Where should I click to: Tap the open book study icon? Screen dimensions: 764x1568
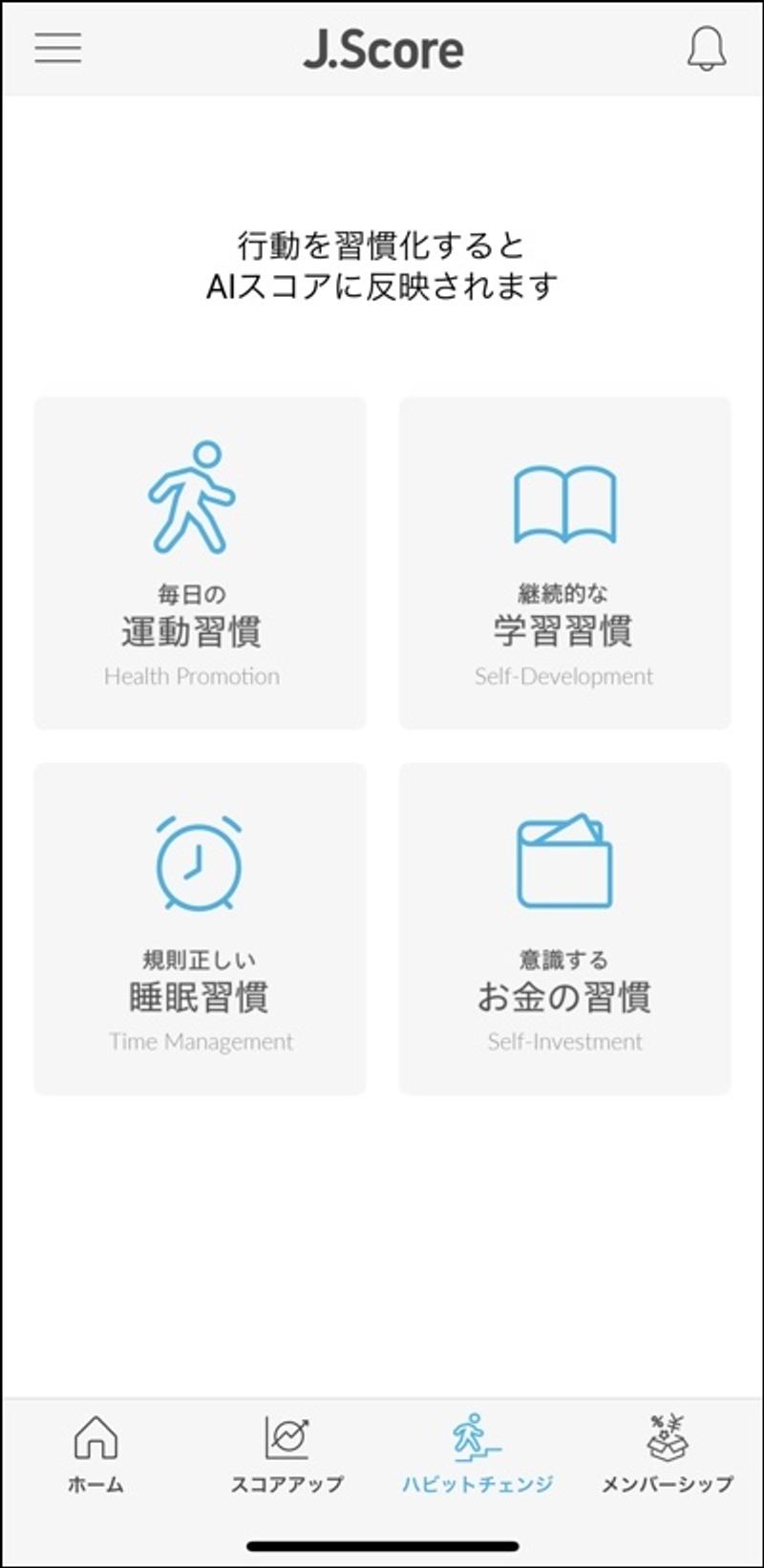coord(565,501)
